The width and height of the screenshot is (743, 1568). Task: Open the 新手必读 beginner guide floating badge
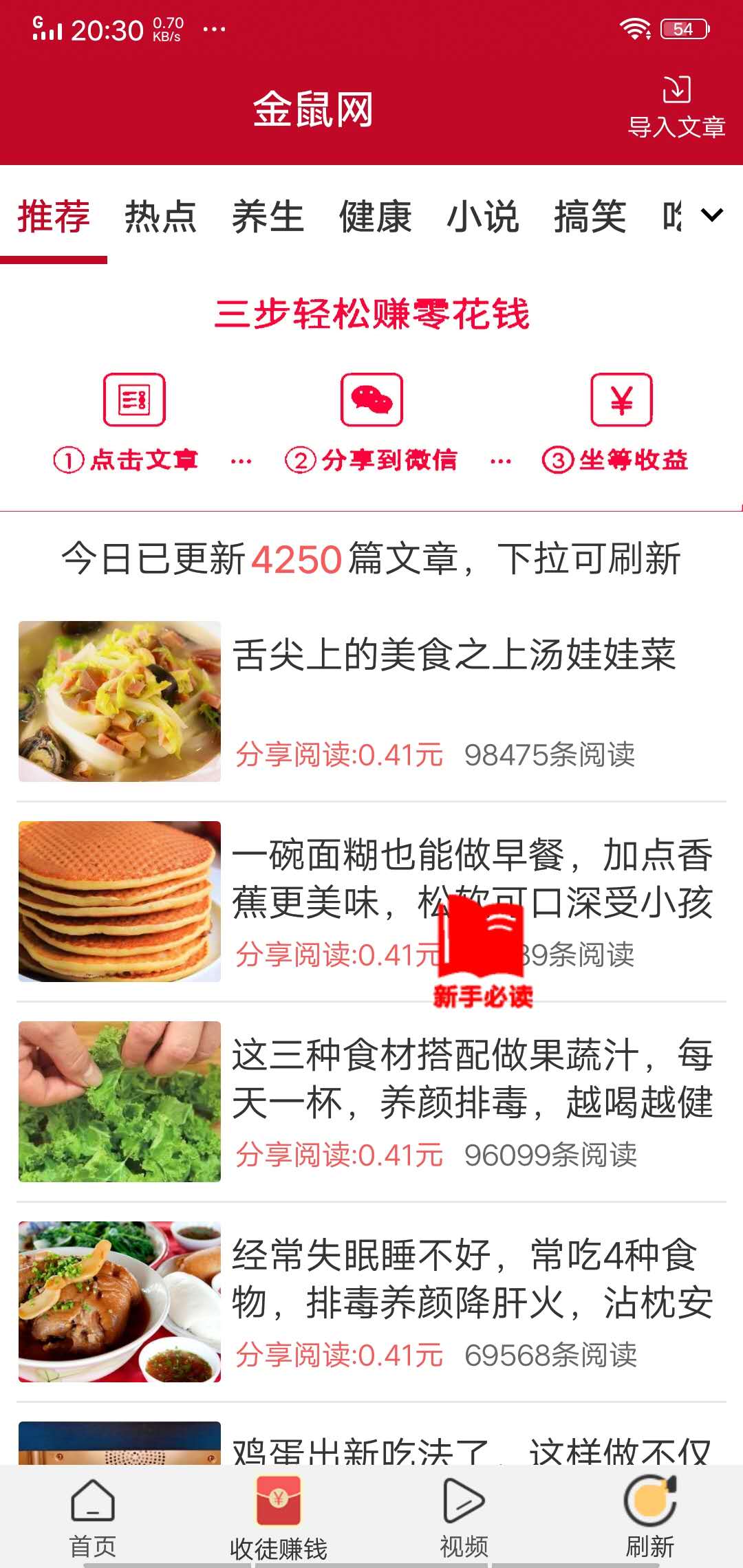[483, 956]
